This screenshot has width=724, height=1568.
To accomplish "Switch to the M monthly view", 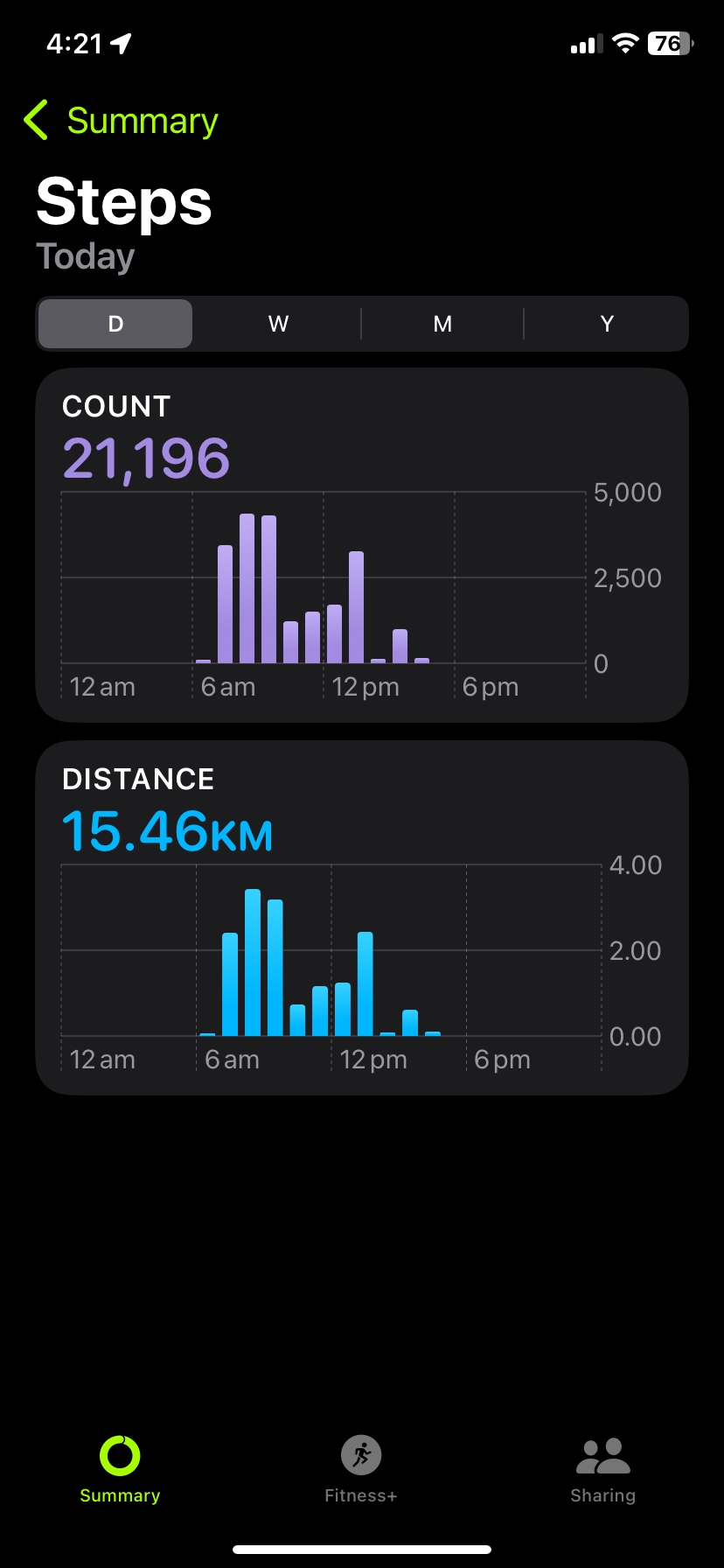I will (442, 324).
